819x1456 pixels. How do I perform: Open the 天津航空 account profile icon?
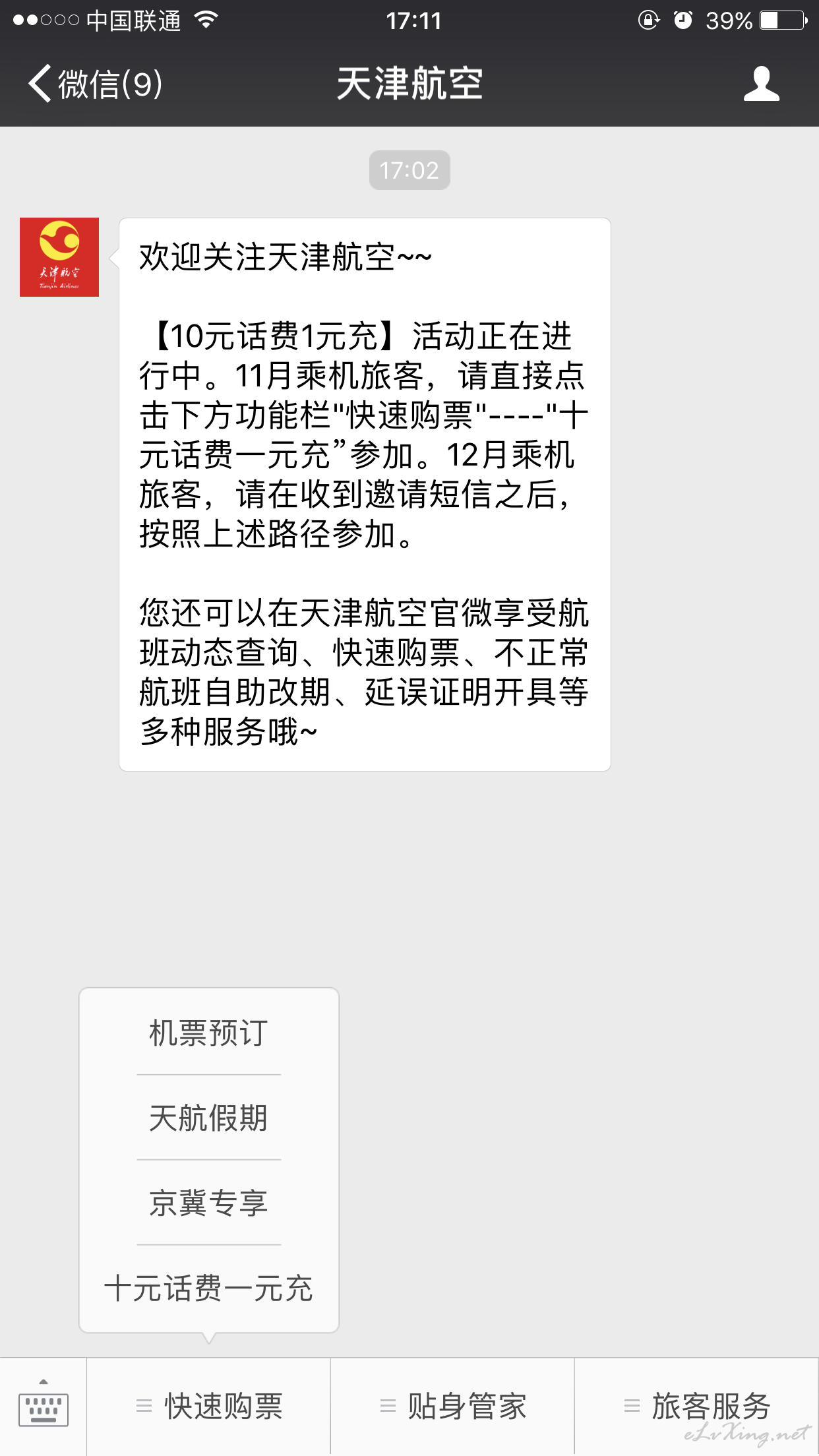(762, 84)
